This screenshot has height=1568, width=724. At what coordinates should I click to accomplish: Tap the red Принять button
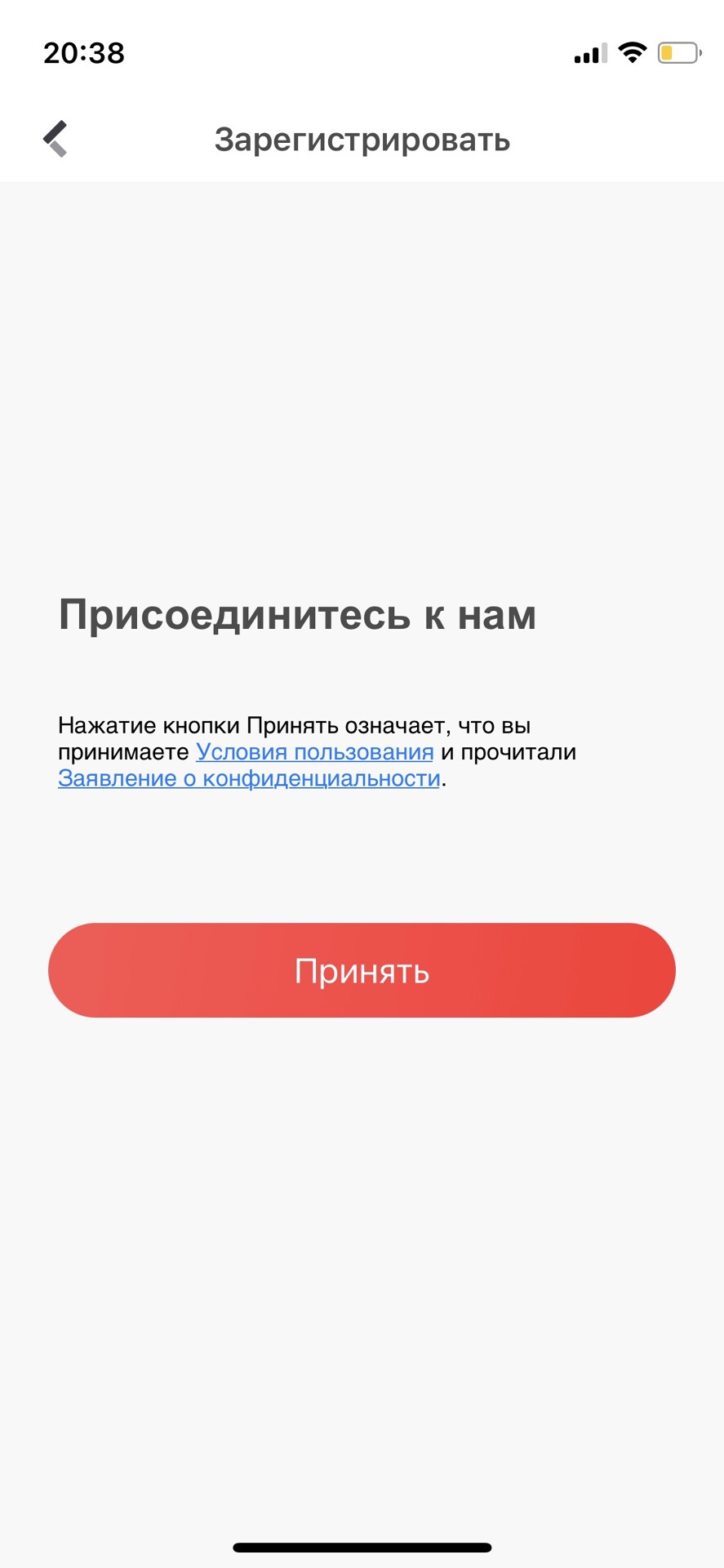(362, 970)
